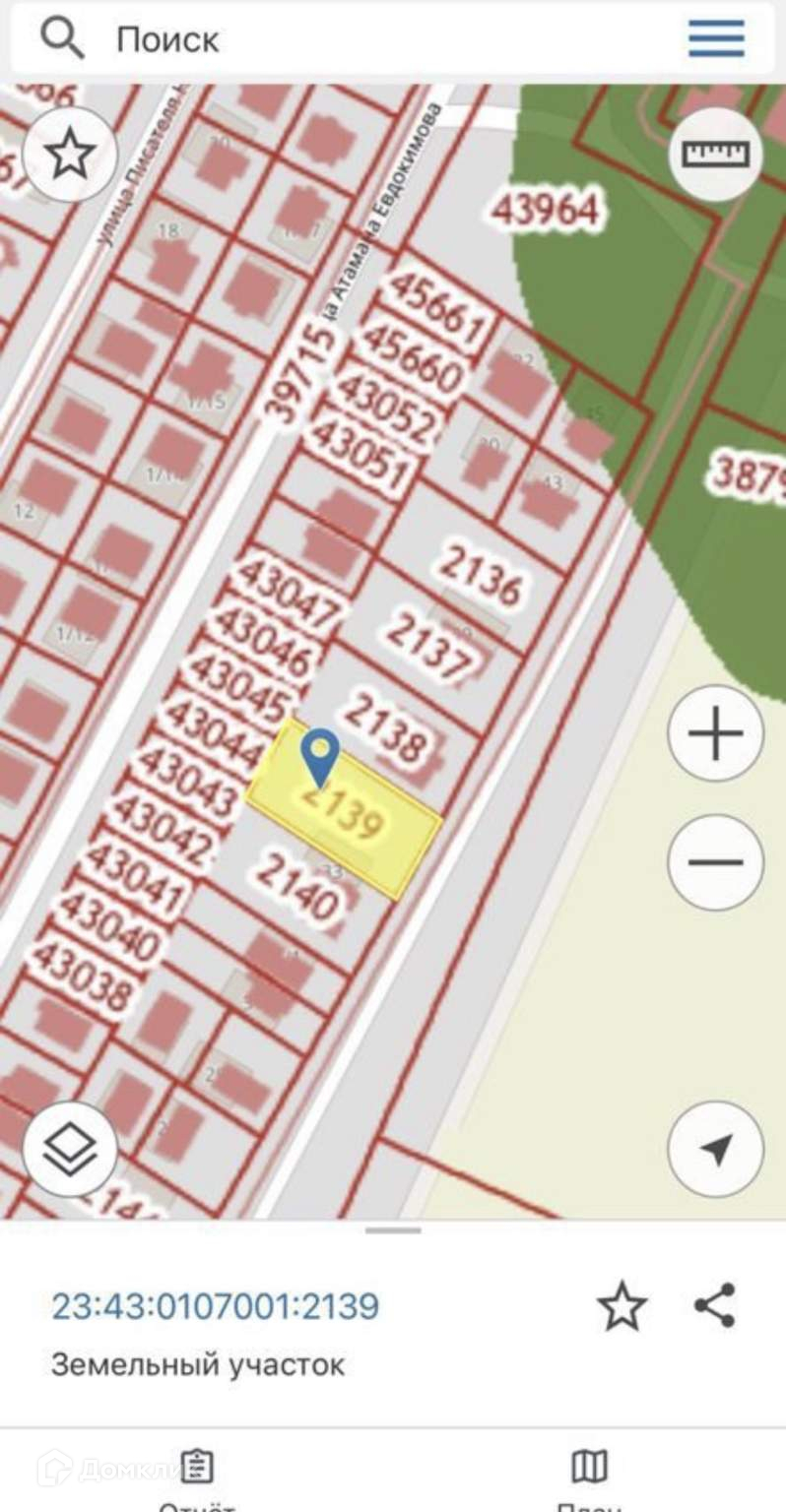Zoom in on the map
This screenshot has height=1512, width=786.
(716, 733)
